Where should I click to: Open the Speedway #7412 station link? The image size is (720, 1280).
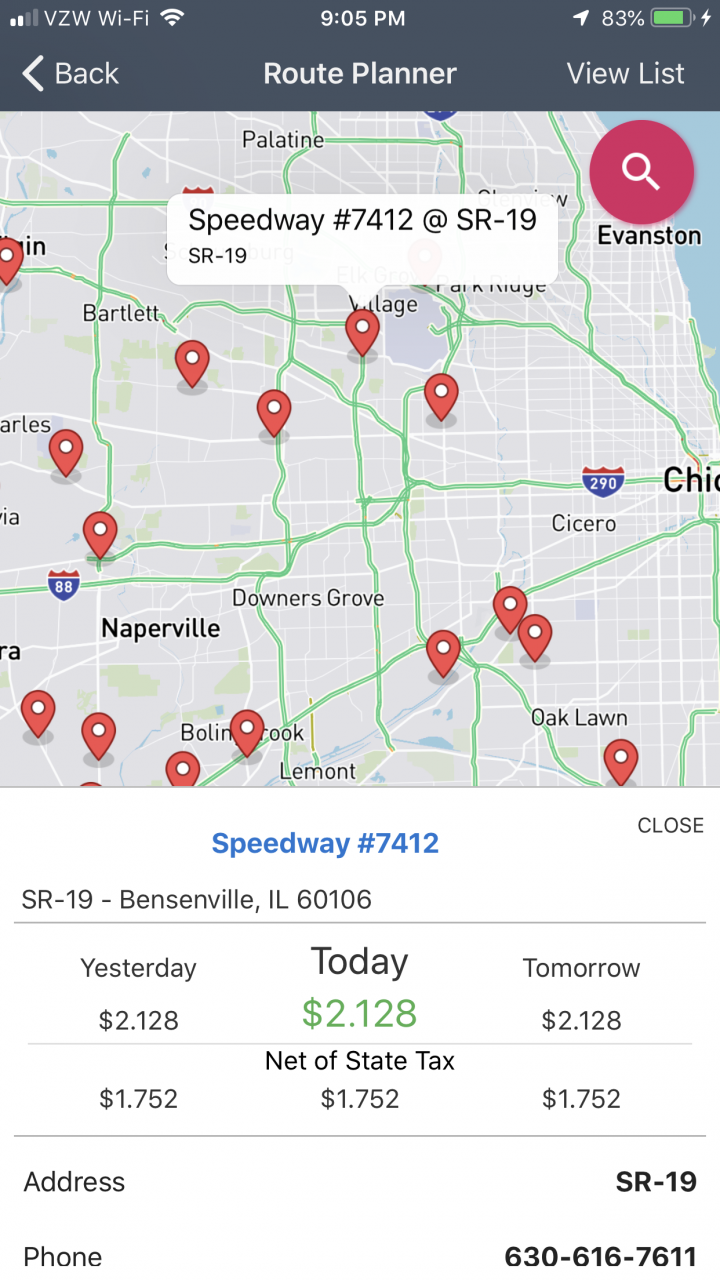[325, 843]
